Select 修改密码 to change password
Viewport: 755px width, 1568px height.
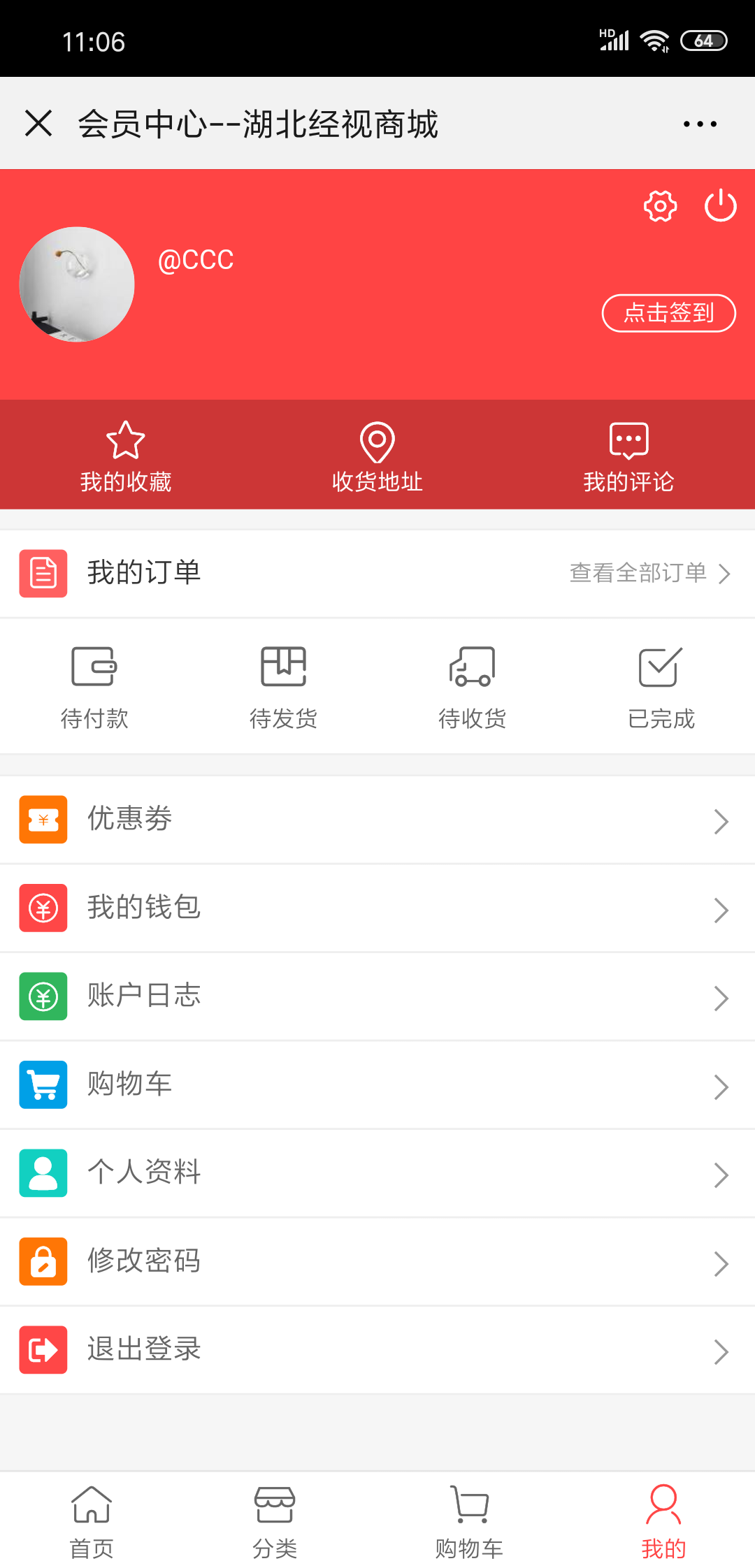click(377, 1261)
